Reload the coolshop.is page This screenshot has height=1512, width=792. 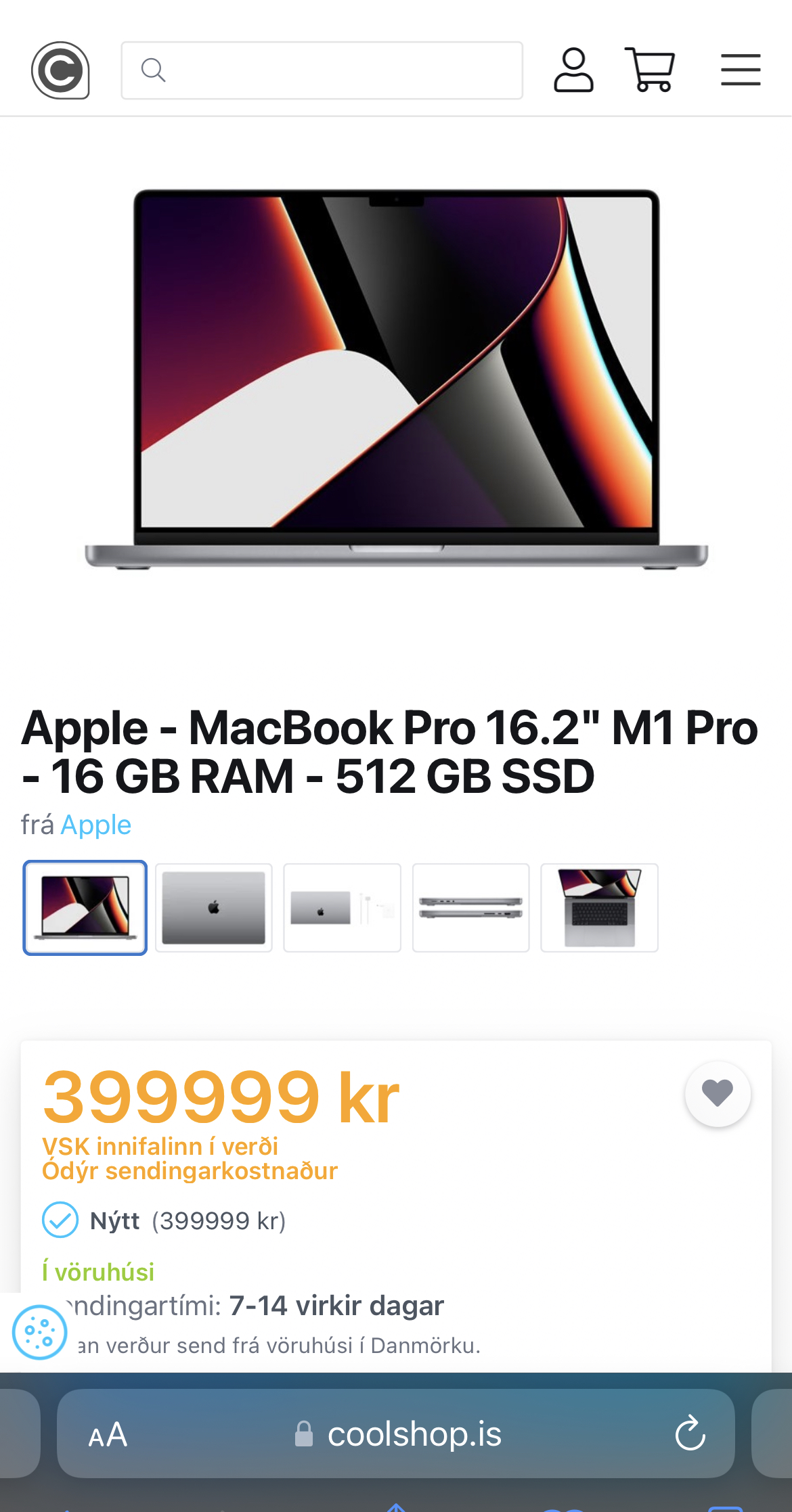pos(690,1434)
